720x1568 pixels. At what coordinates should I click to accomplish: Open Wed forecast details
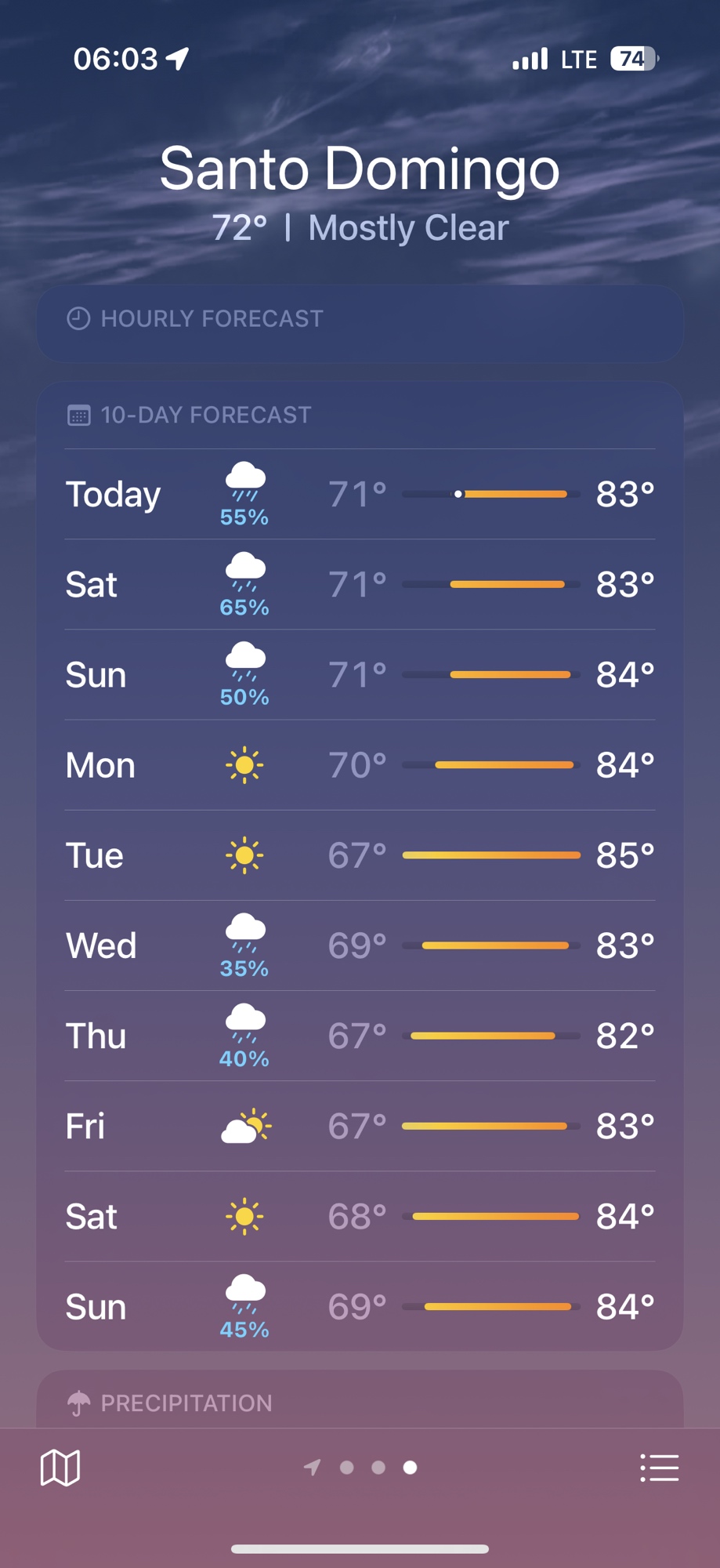[x=360, y=946]
